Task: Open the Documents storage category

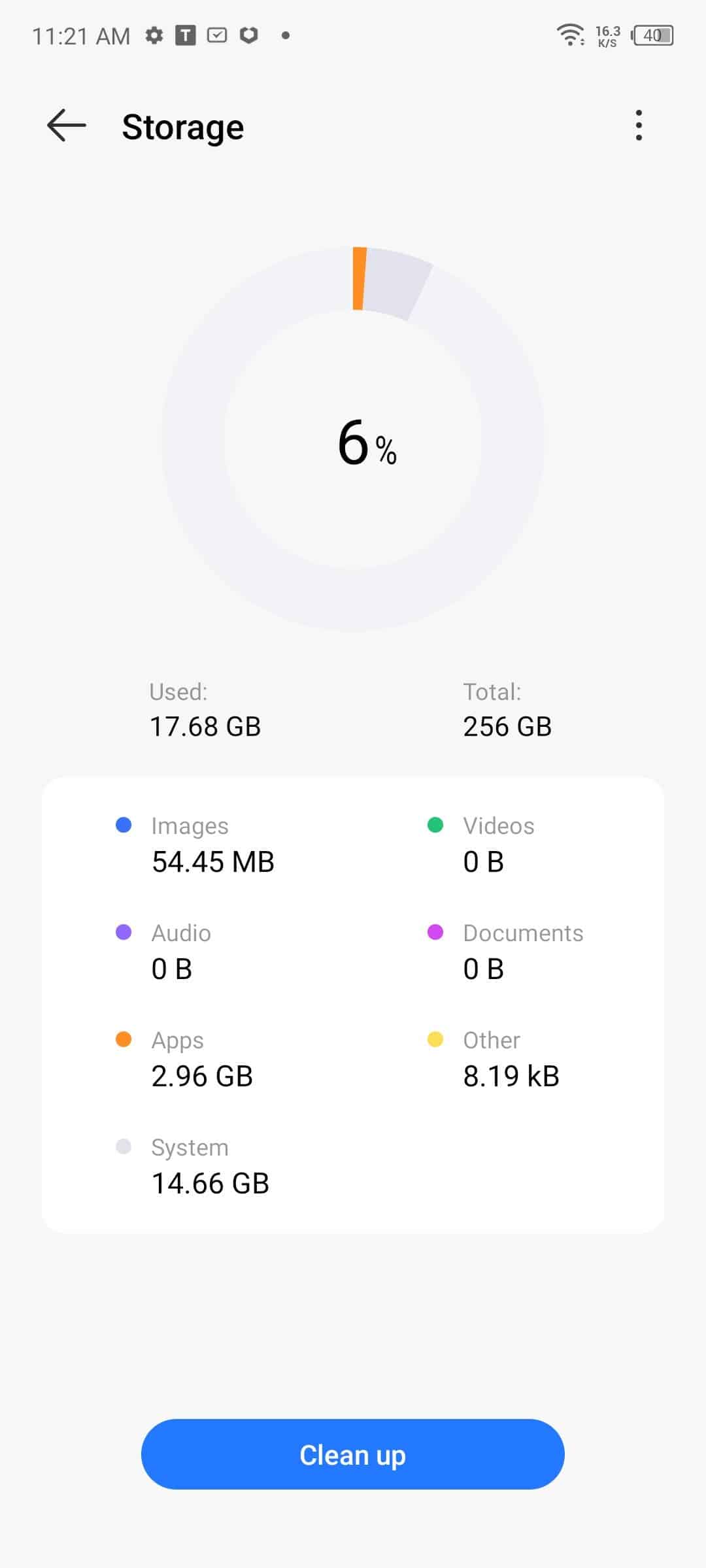Action: coord(505,951)
